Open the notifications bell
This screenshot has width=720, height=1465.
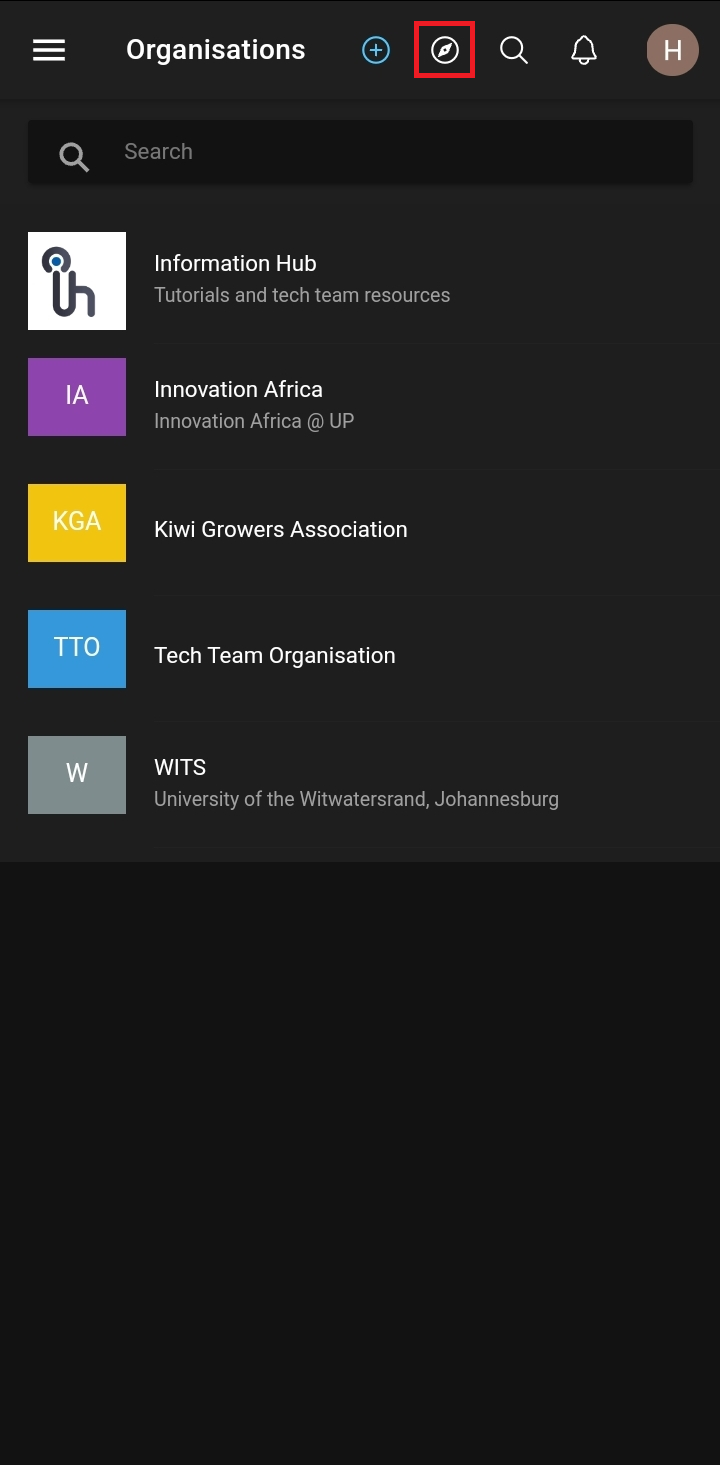click(x=584, y=50)
